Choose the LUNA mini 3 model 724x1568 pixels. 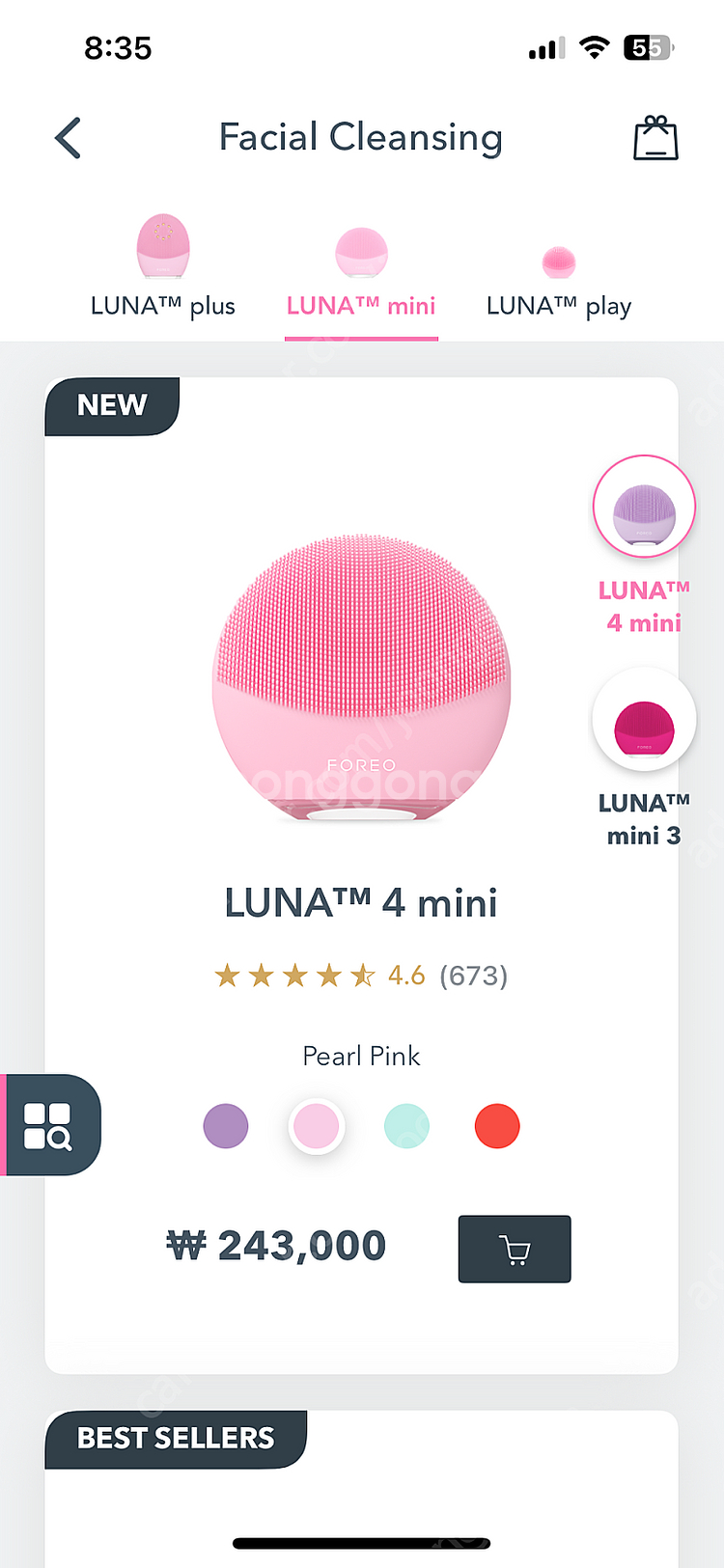(x=644, y=724)
